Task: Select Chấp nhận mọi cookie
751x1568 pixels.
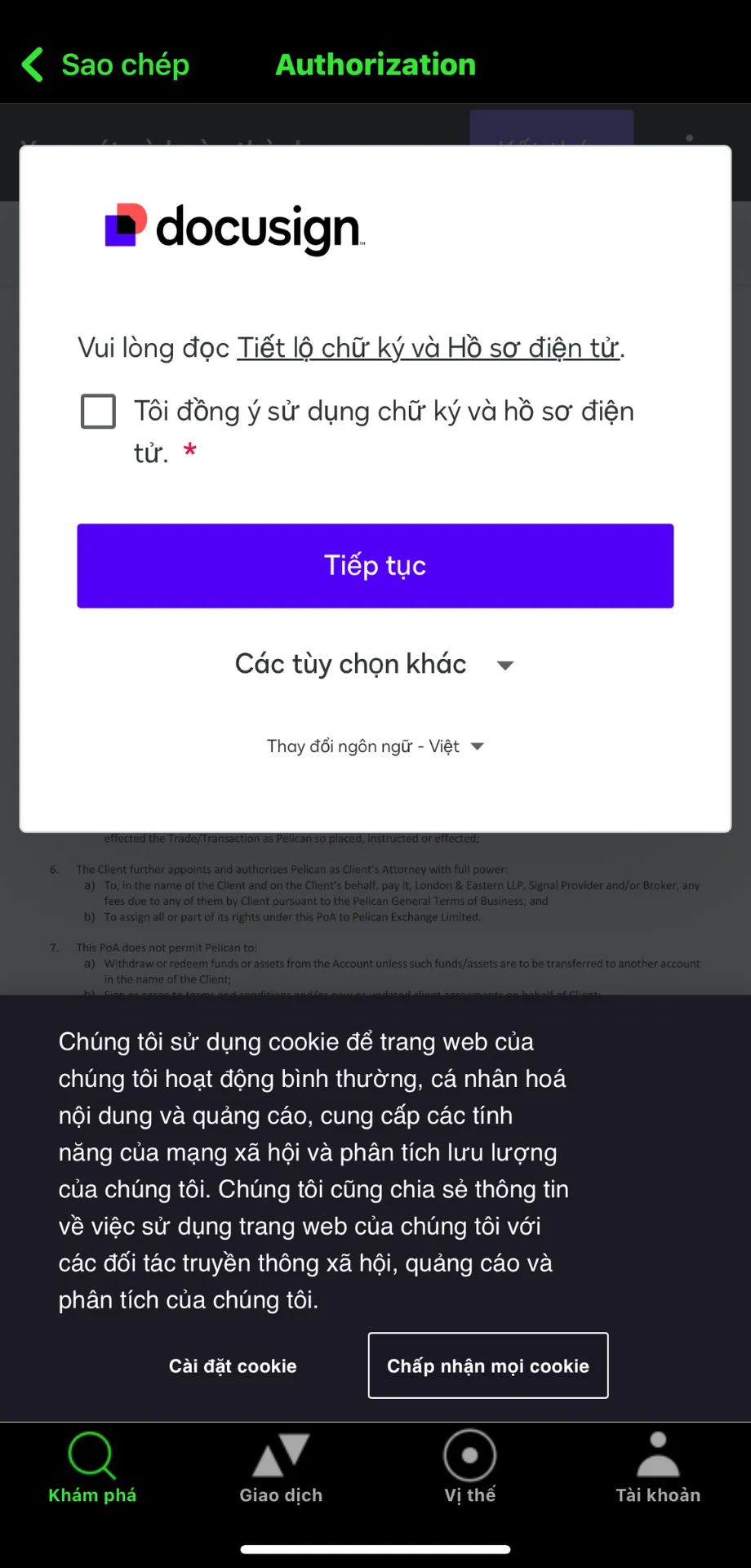Action: [x=488, y=1365]
